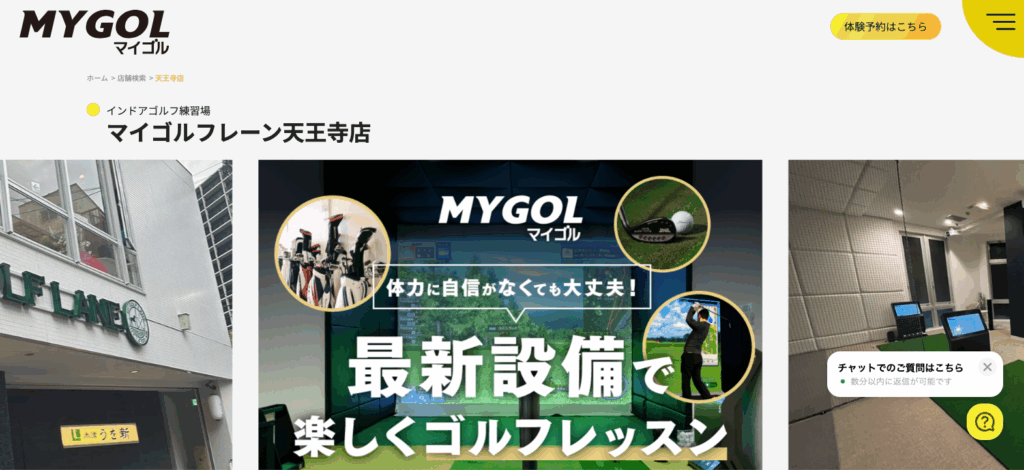Open 店舗検索 breadcrumb link
Viewport: 1024px width, 470px height.
(131, 78)
